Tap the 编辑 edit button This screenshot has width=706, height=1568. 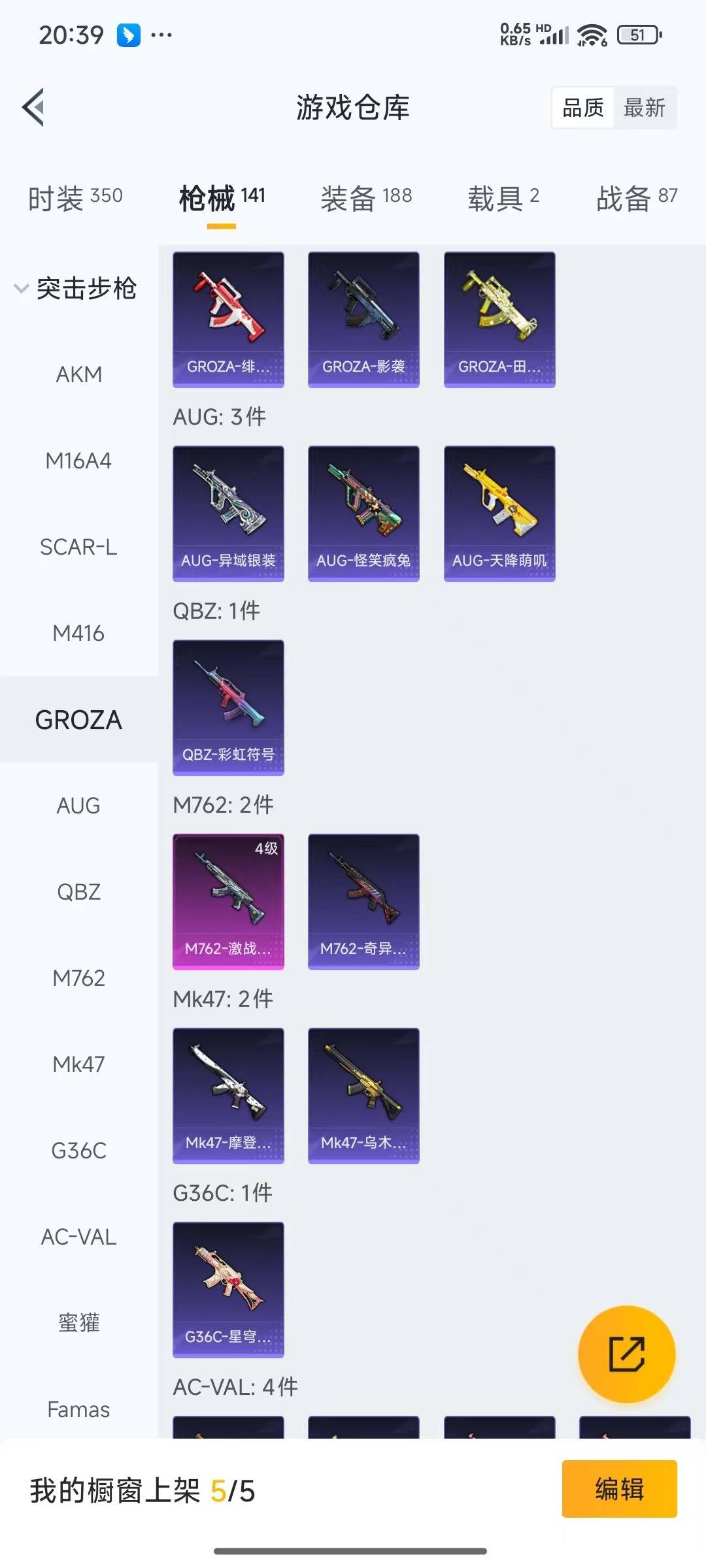[619, 1489]
